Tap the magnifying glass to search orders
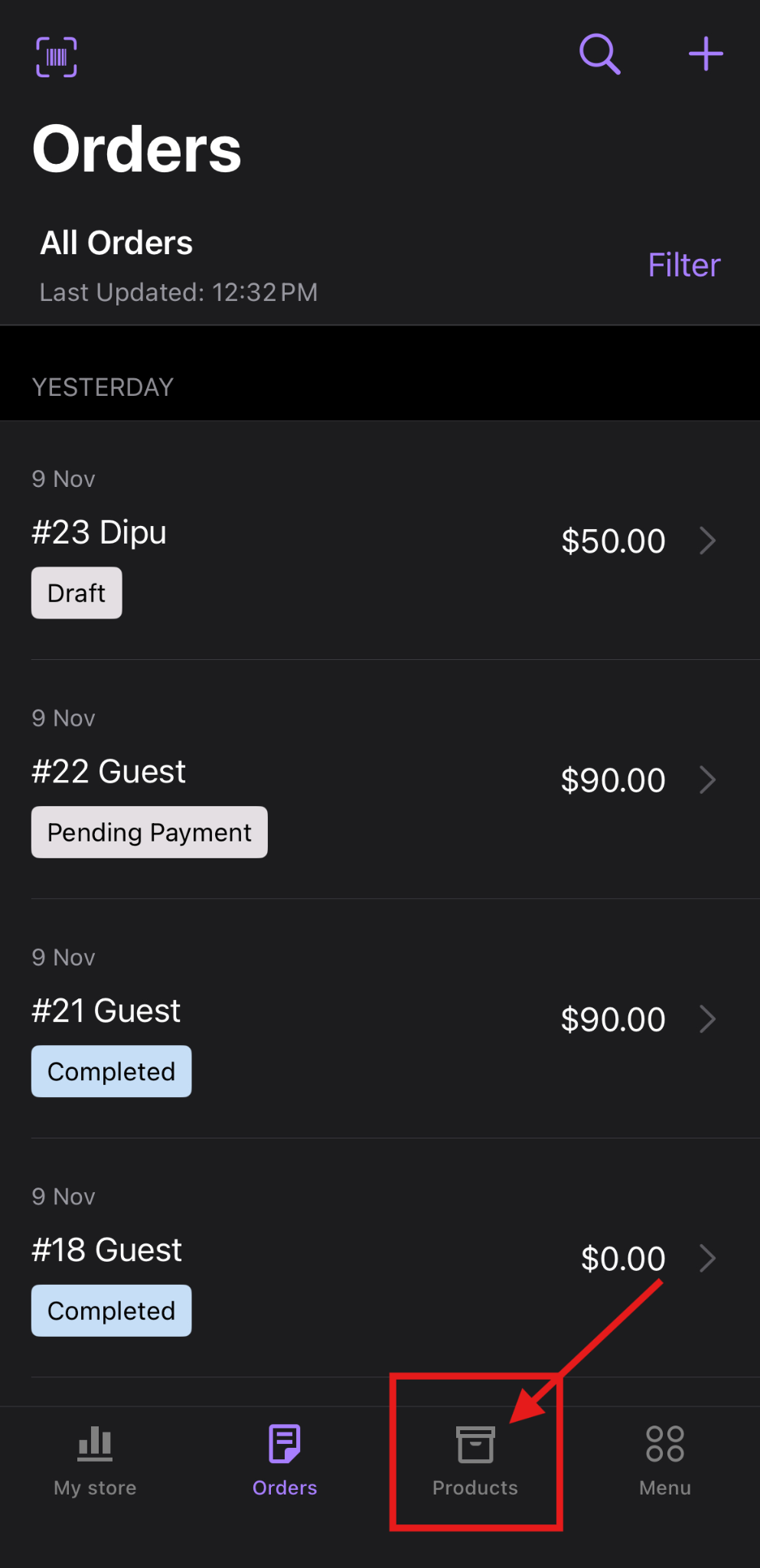This screenshot has height=1568, width=760. (x=600, y=54)
